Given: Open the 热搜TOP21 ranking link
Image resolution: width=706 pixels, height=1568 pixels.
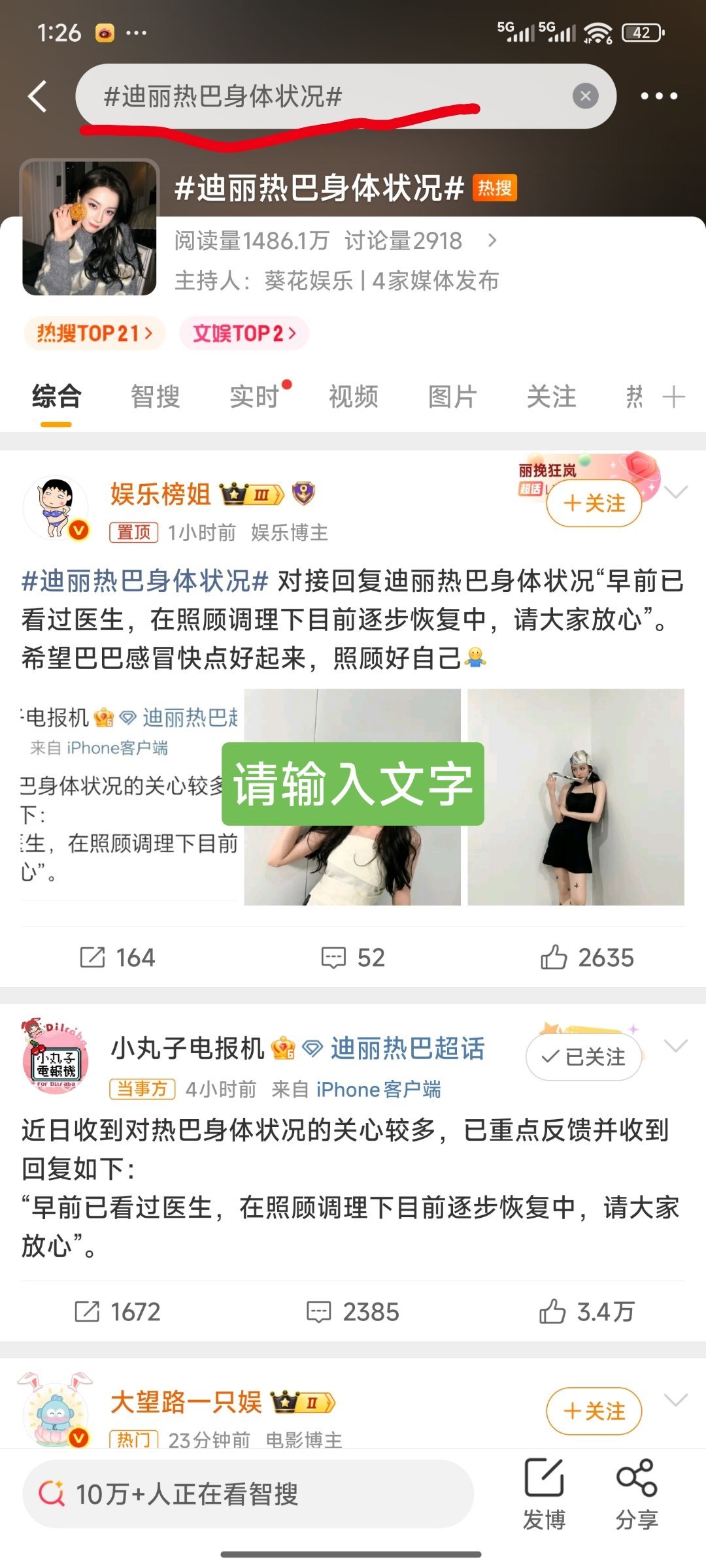Looking at the screenshot, I should click(x=93, y=333).
